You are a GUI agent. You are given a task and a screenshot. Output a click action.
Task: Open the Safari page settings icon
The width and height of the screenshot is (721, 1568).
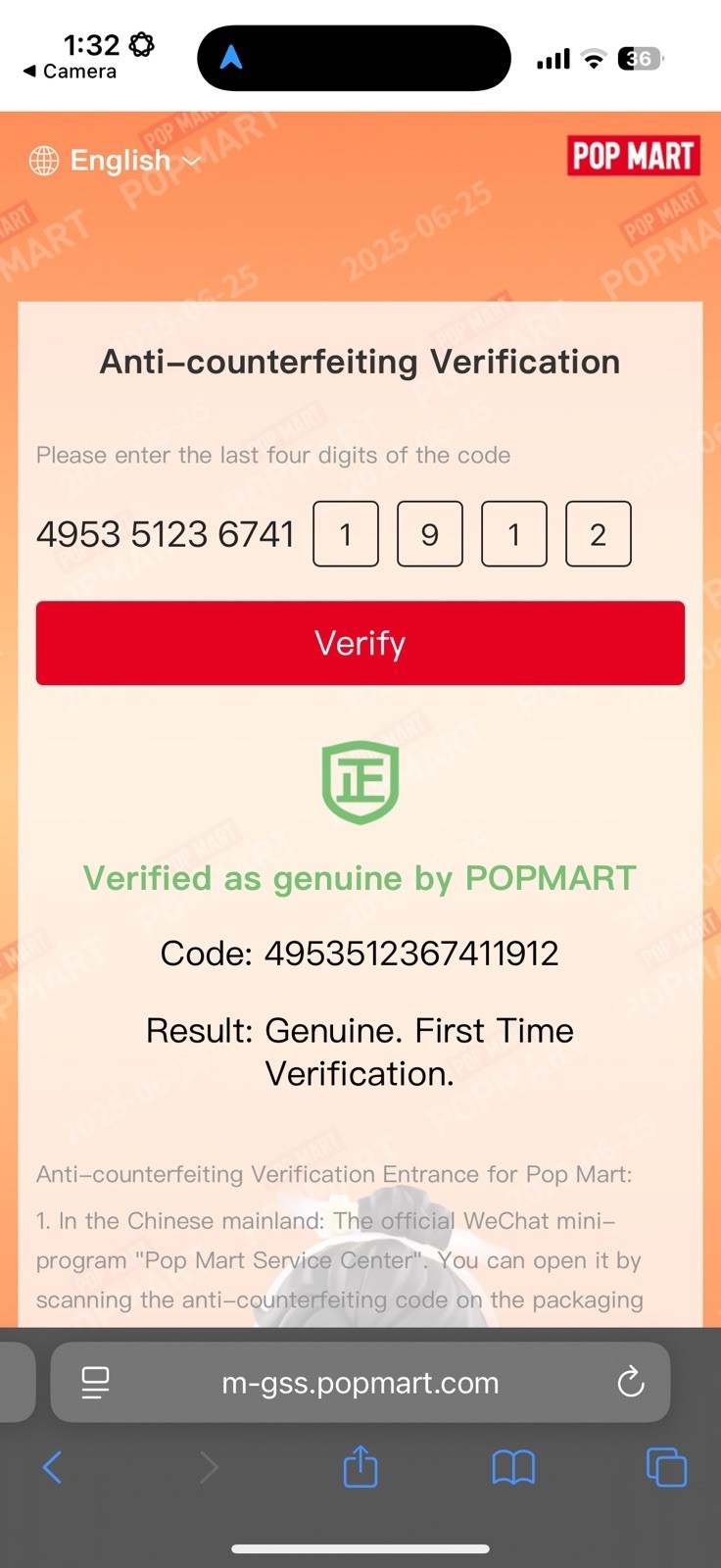(95, 1383)
